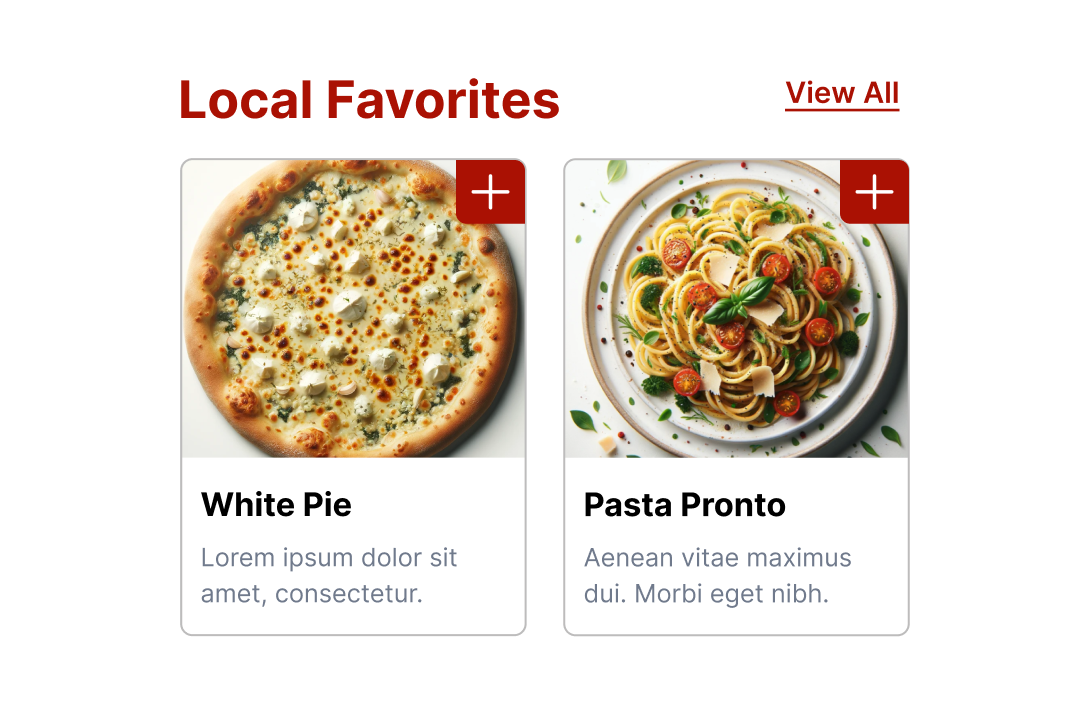Add White Pie with the plus icon
Screen dimensions: 1088x706
tap(490, 191)
